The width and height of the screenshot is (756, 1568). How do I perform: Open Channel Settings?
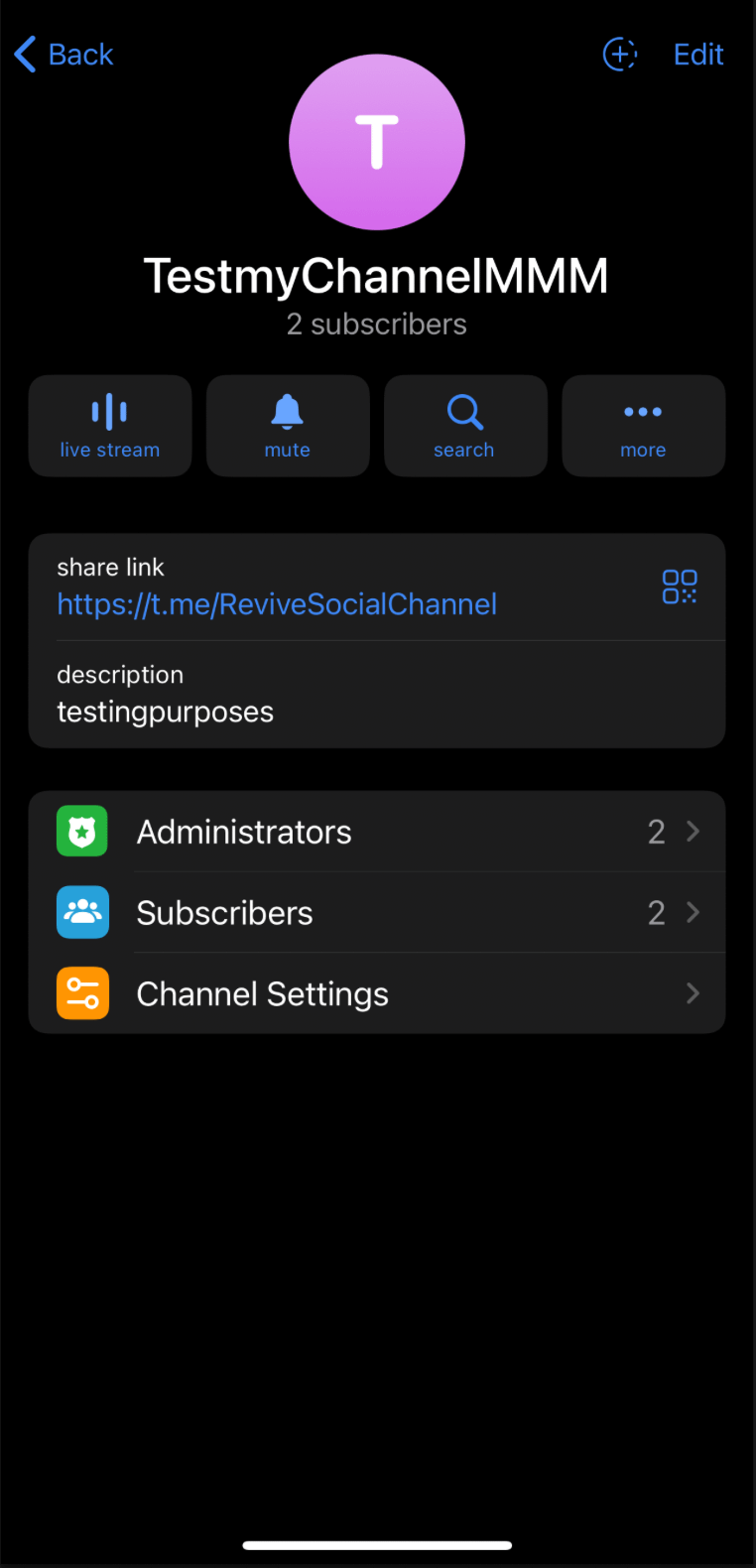click(x=377, y=993)
